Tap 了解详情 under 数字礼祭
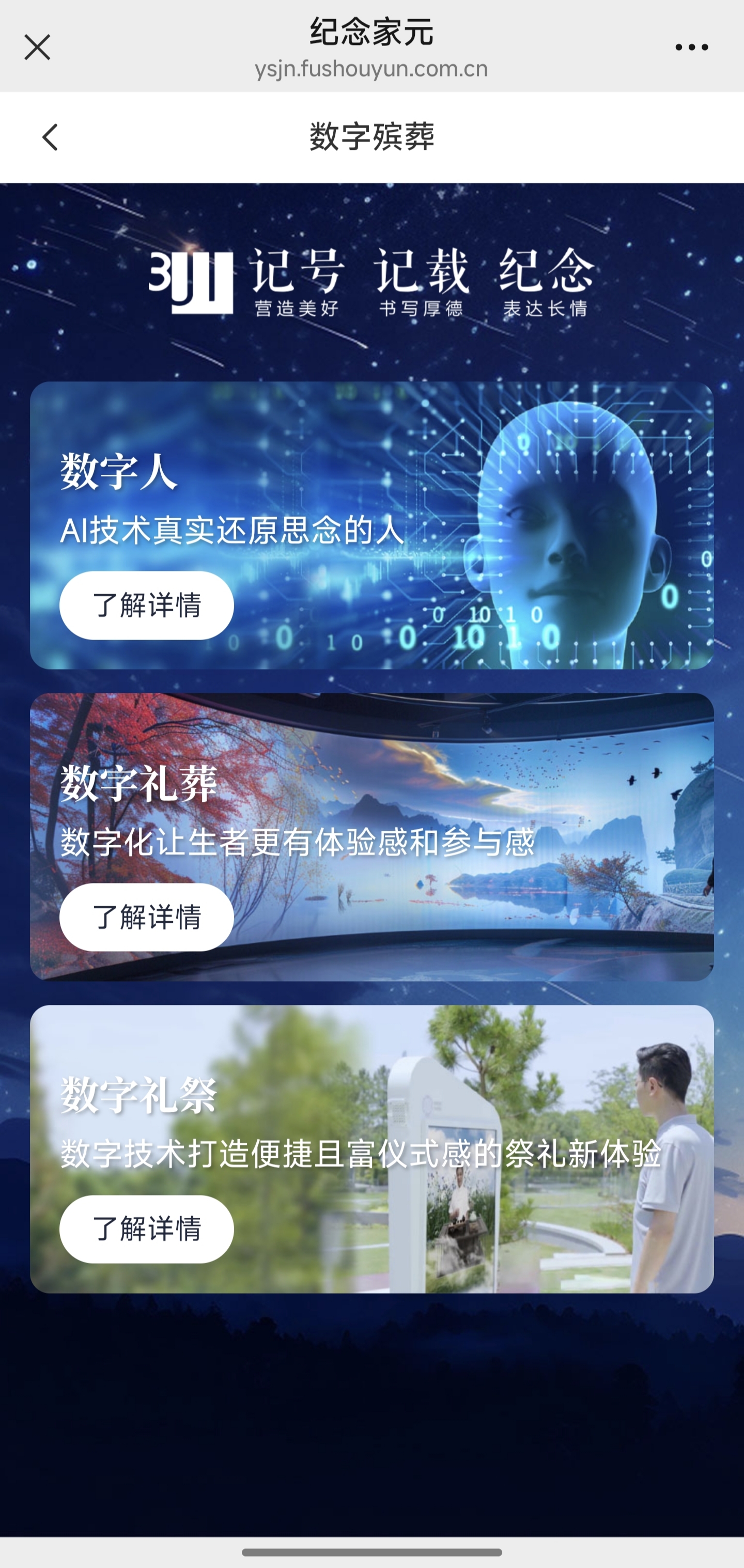The image size is (744, 1568). (146, 1229)
